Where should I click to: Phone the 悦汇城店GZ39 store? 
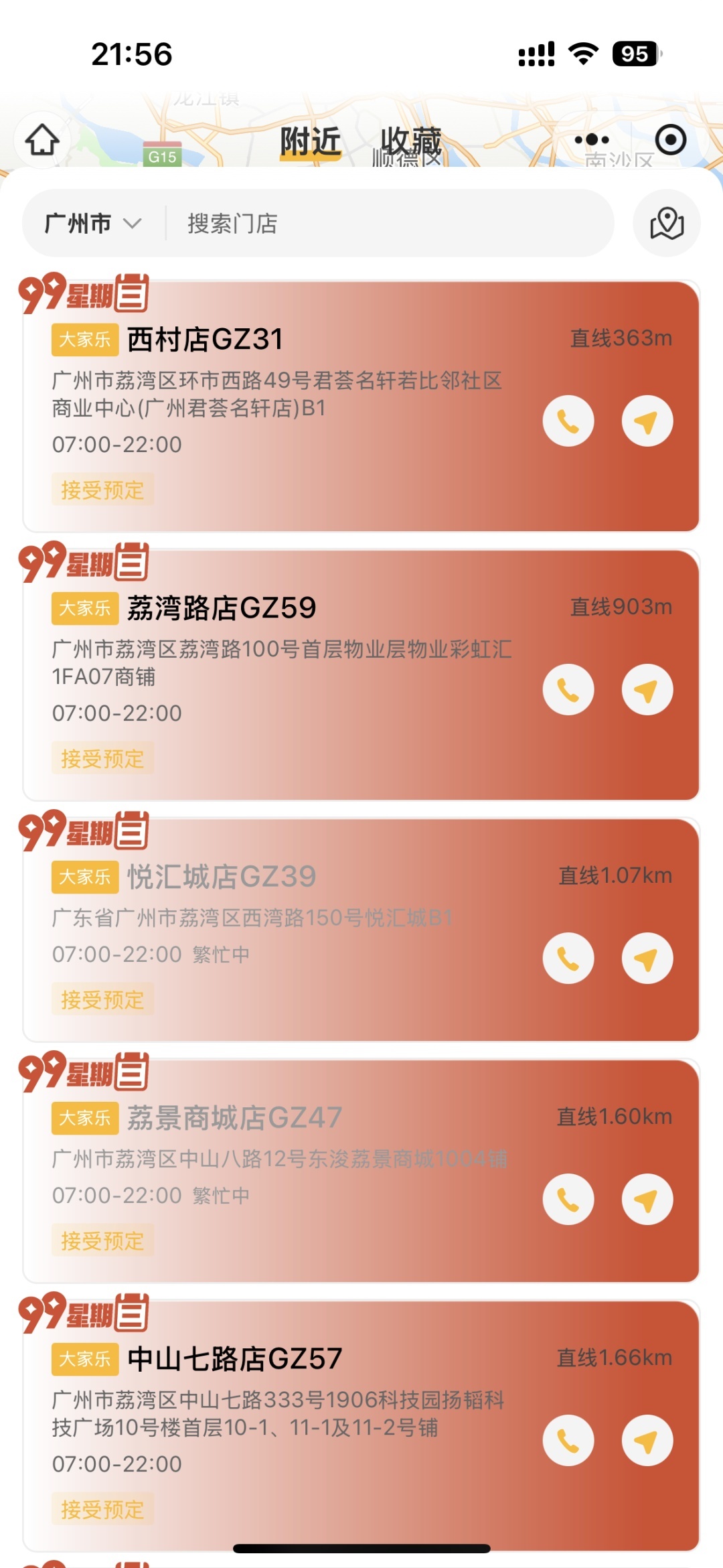(x=568, y=958)
